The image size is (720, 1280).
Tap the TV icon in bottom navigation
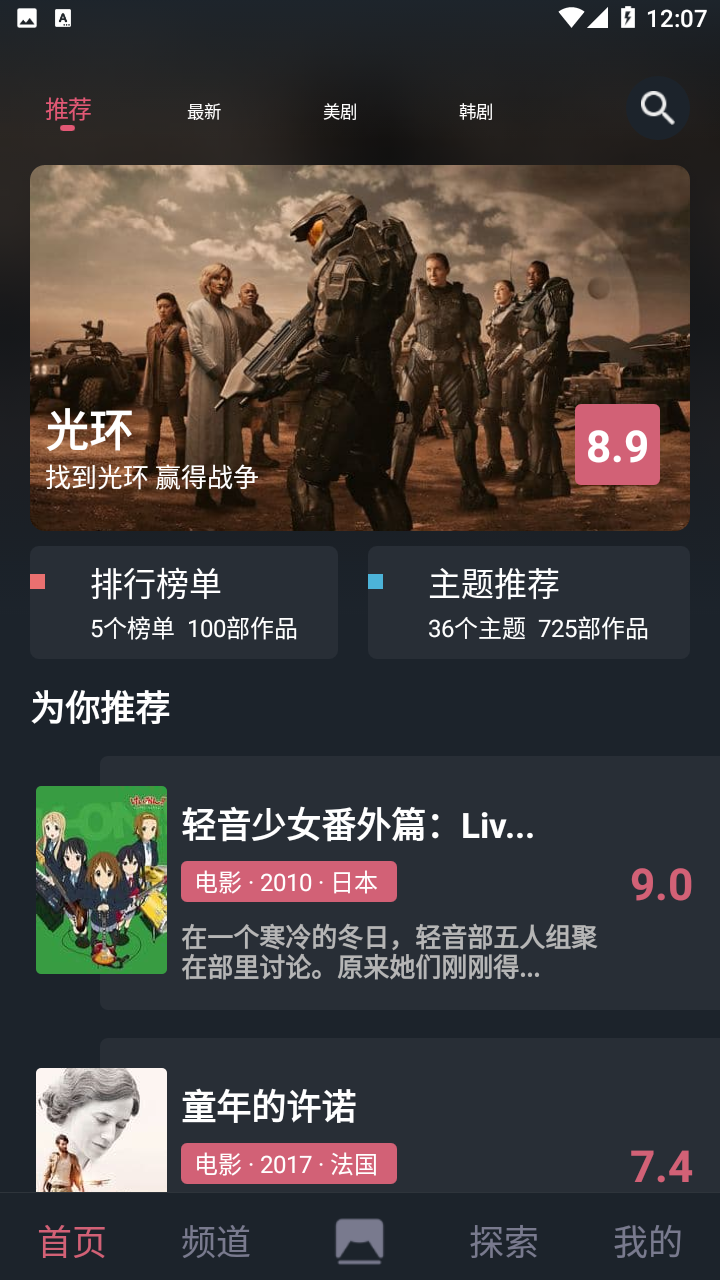pos(360,1240)
